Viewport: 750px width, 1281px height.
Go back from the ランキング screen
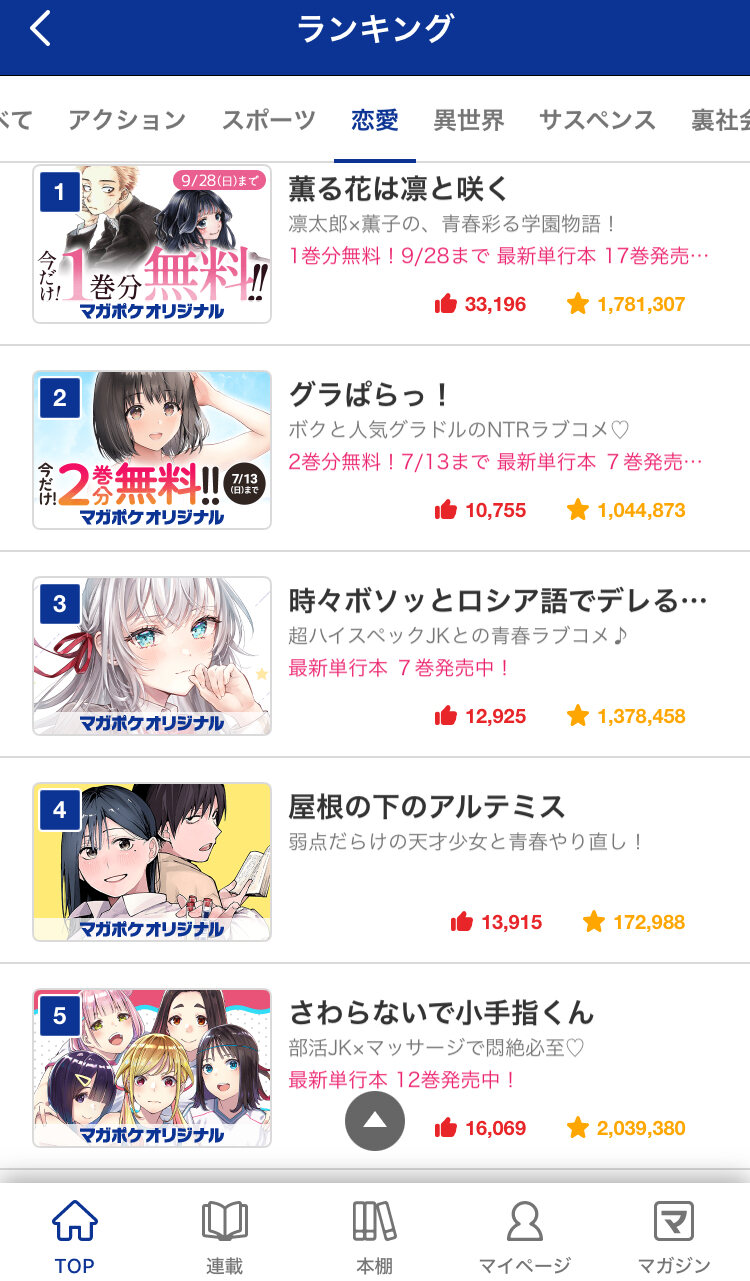tap(40, 29)
